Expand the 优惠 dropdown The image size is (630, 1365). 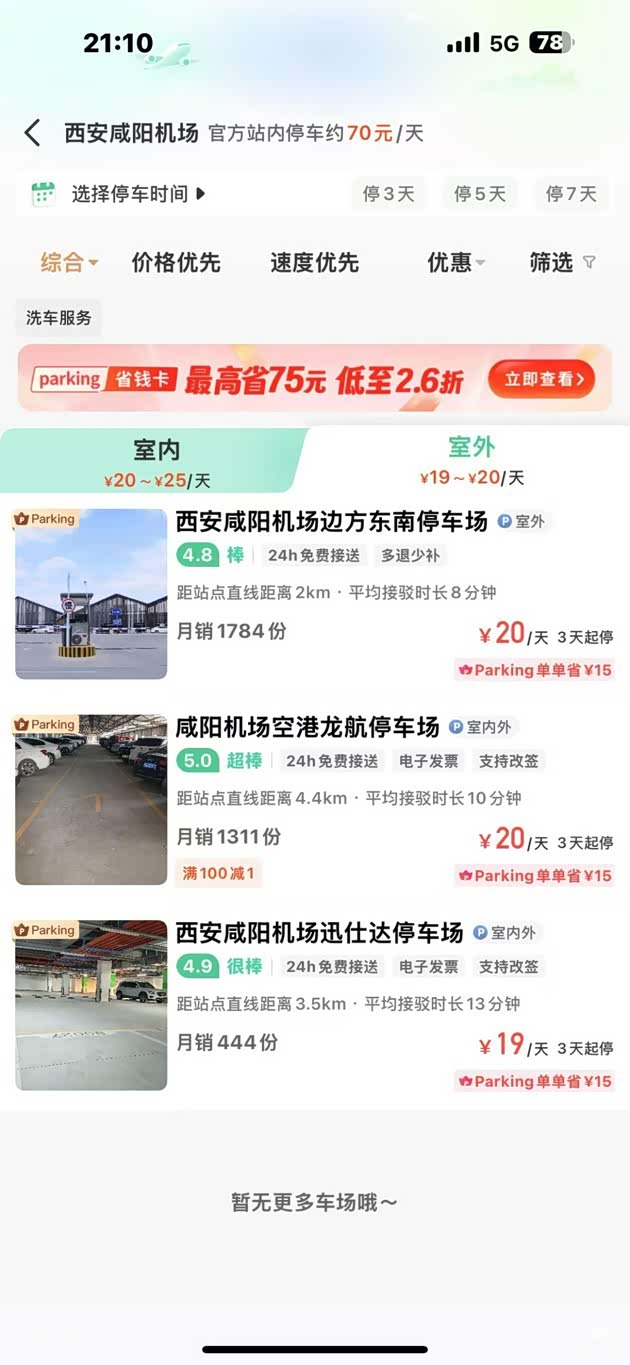click(456, 263)
